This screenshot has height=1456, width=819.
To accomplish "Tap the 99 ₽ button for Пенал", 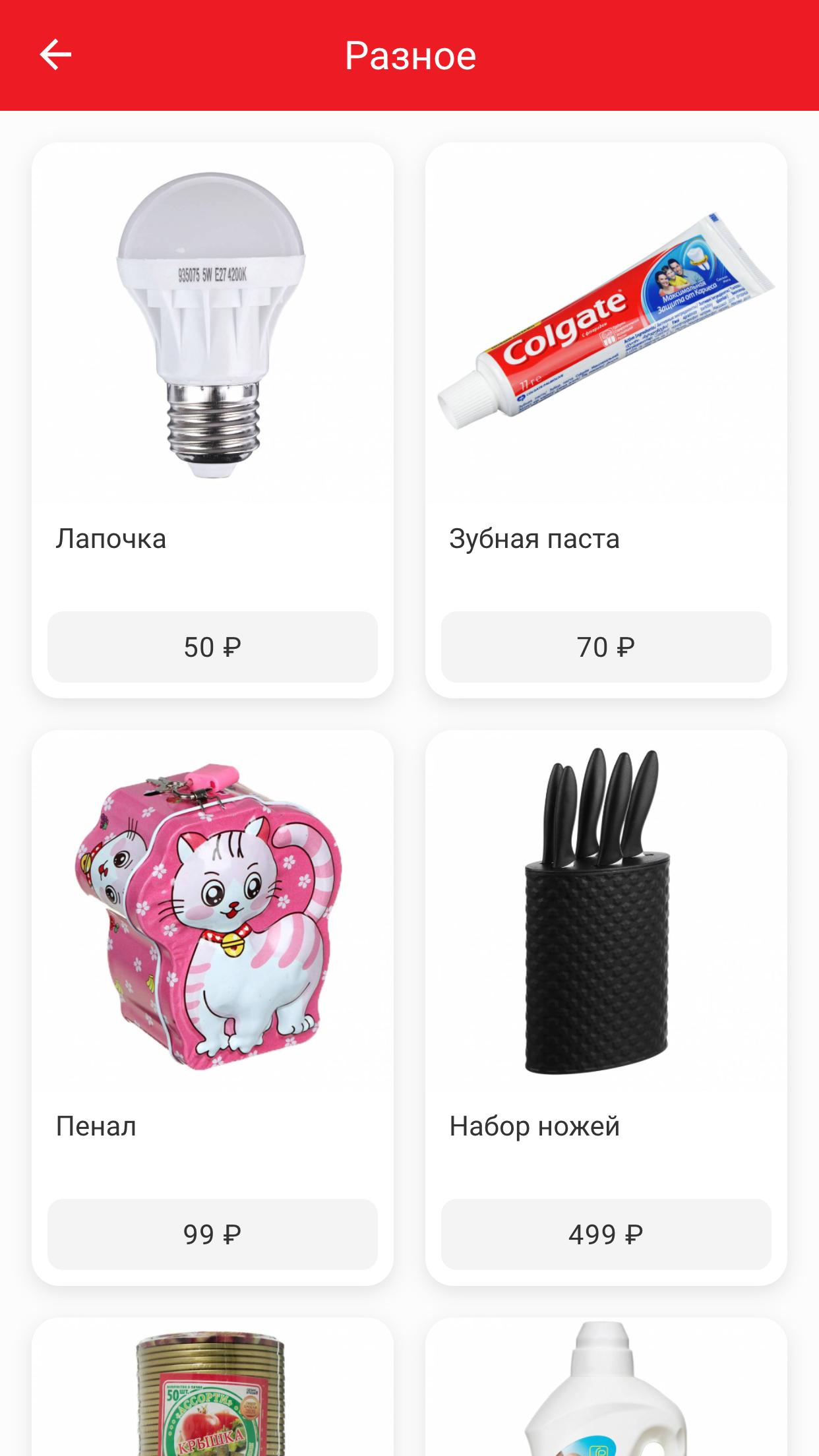I will pos(212,1234).
